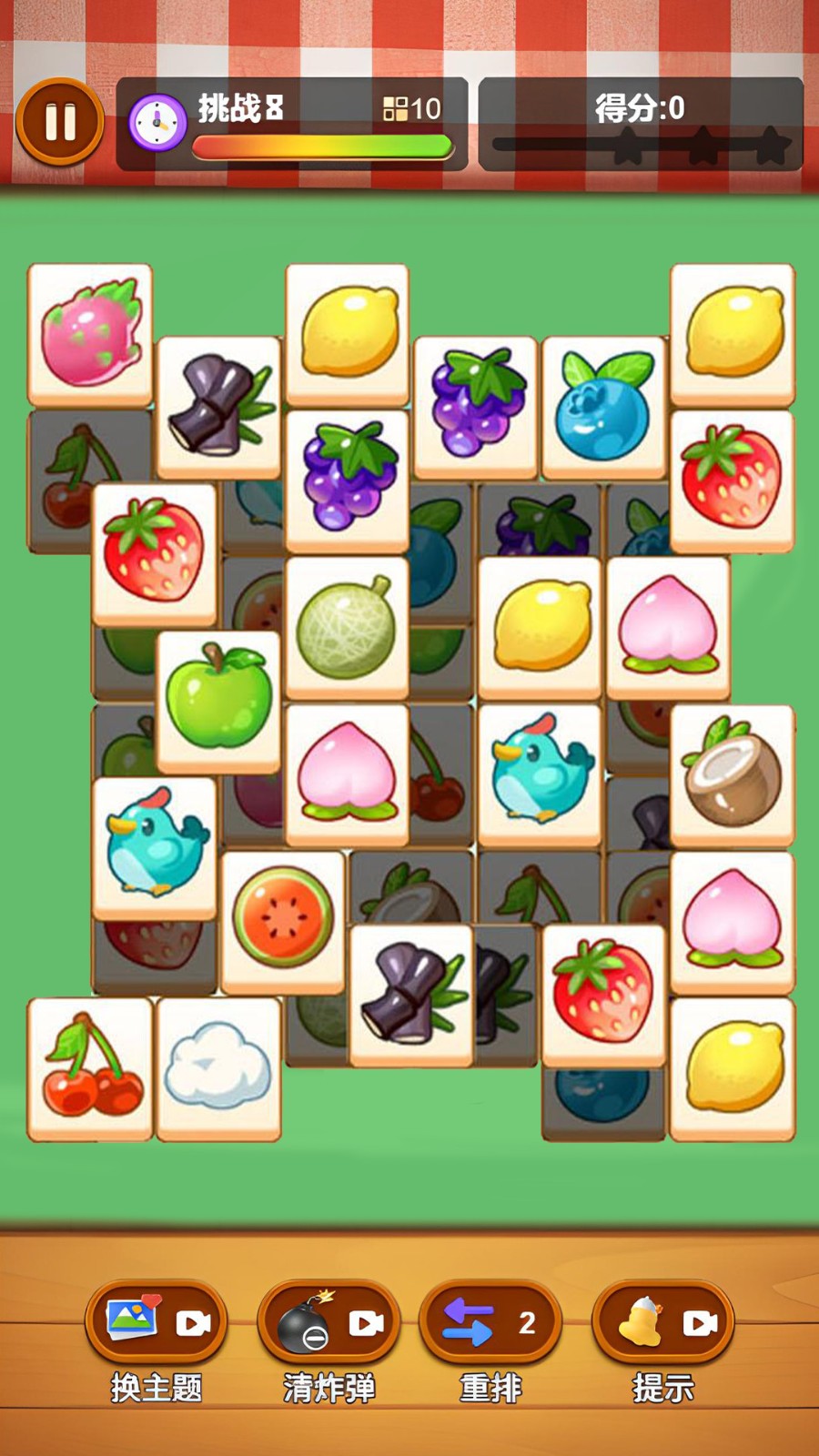Tap the unshaded coconut tile
Image resolution: width=819 pixels, height=1456 pixels.
point(733,774)
